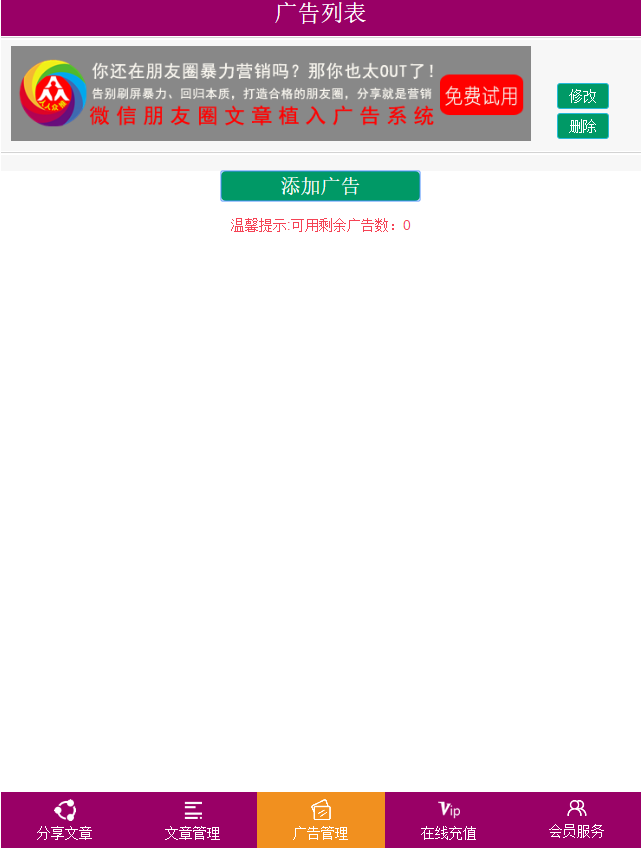The image size is (641, 848).
Task: Open the ad banner image
Action: 270,93
